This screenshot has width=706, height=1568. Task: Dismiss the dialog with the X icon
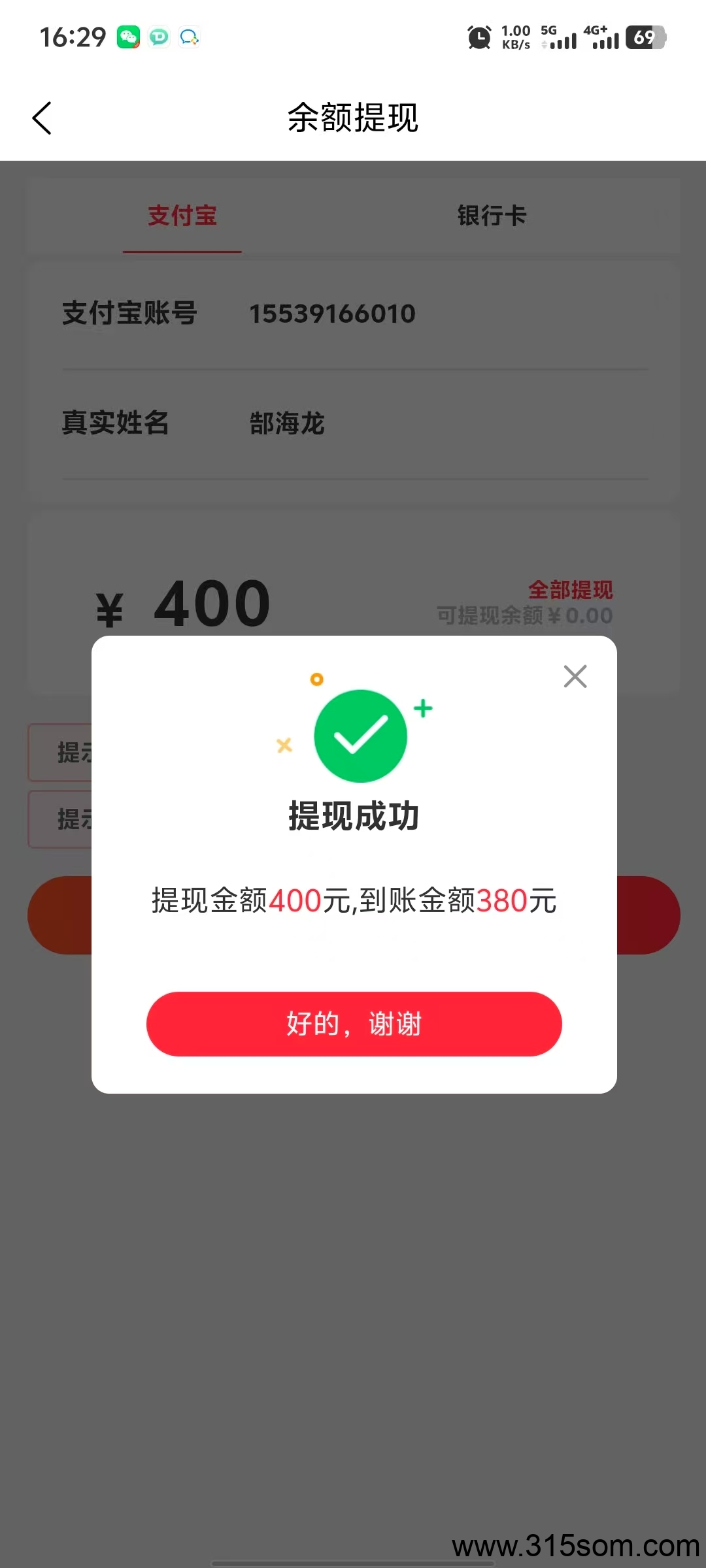click(x=575, y=676)
